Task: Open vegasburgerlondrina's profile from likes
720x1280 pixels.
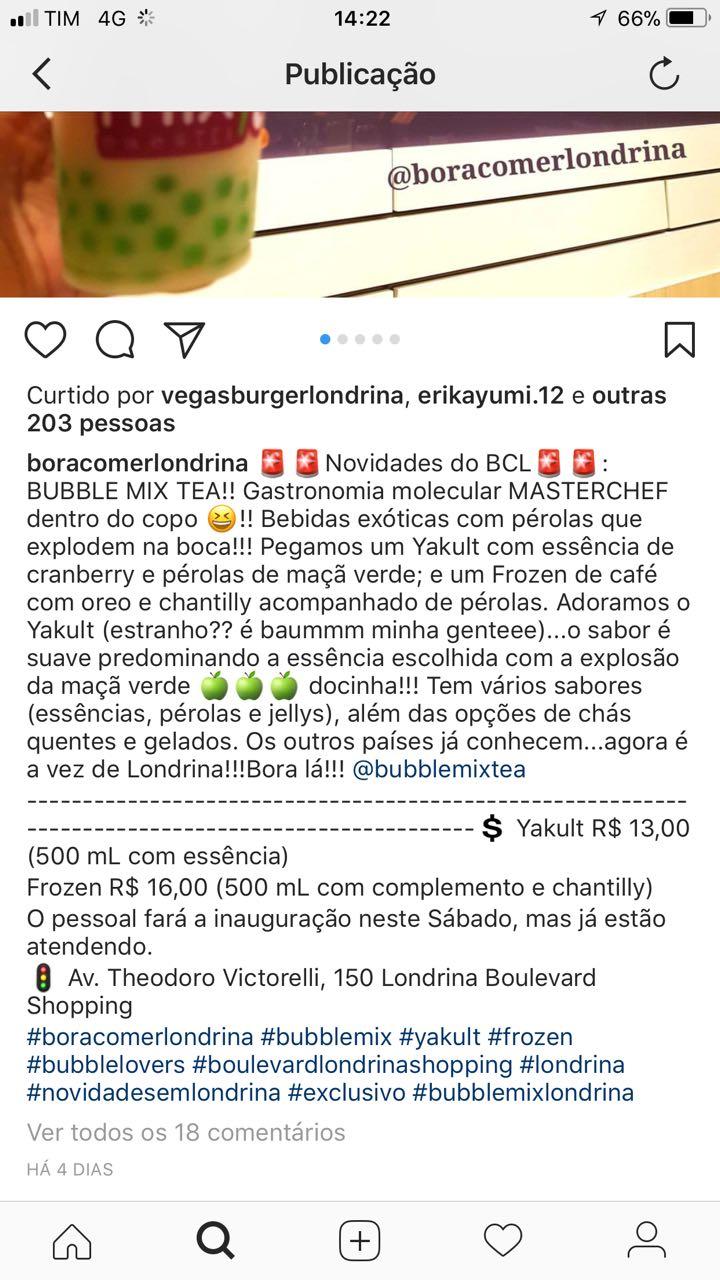Action: click(282, 396)
